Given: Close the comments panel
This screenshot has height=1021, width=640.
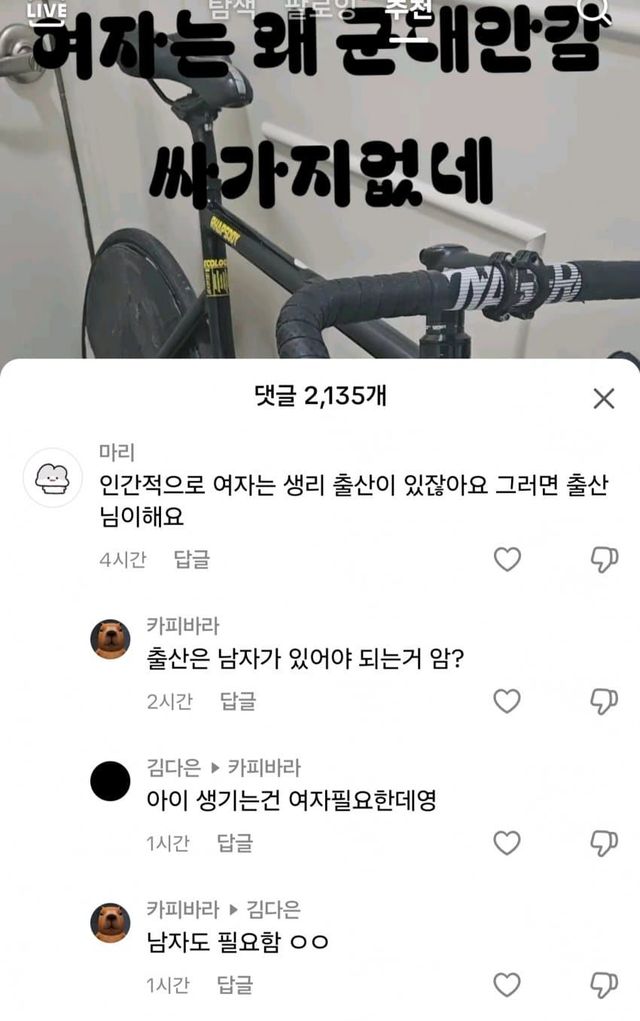Looking at the screenshot, I should pyautogui.click(x=603, y=399).
